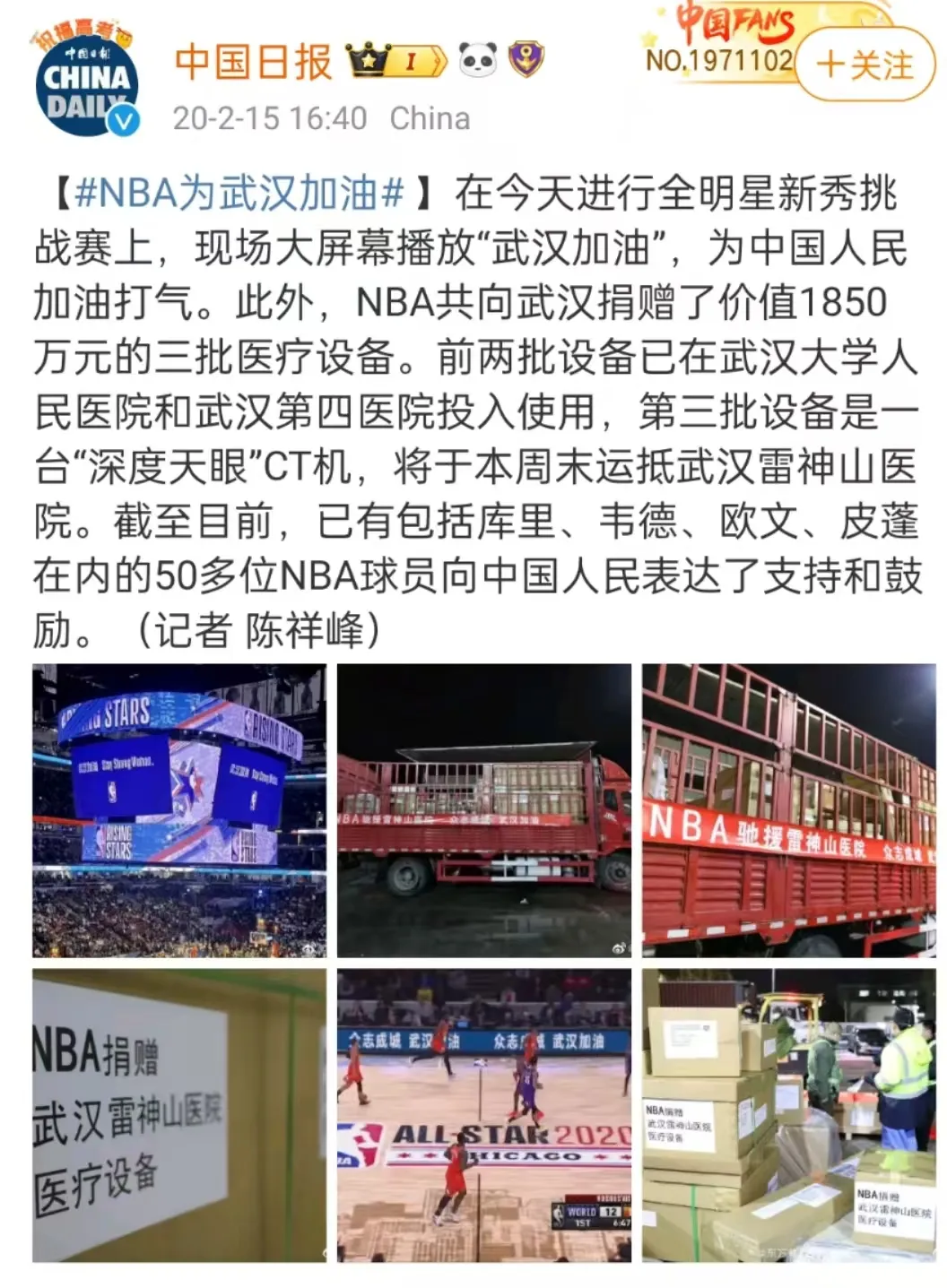Open the red truck night photo

click(484, 810)
